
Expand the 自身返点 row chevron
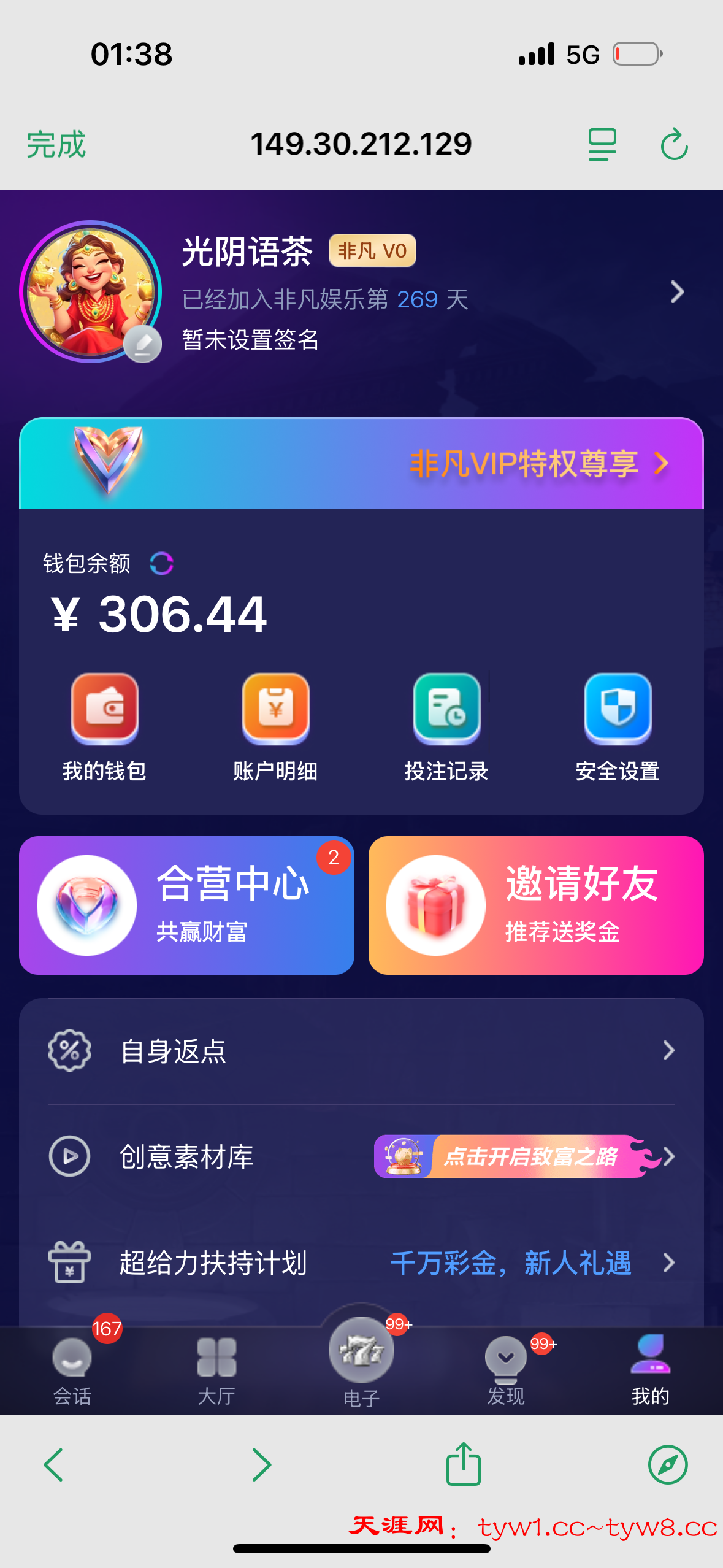pos(671,1050)
